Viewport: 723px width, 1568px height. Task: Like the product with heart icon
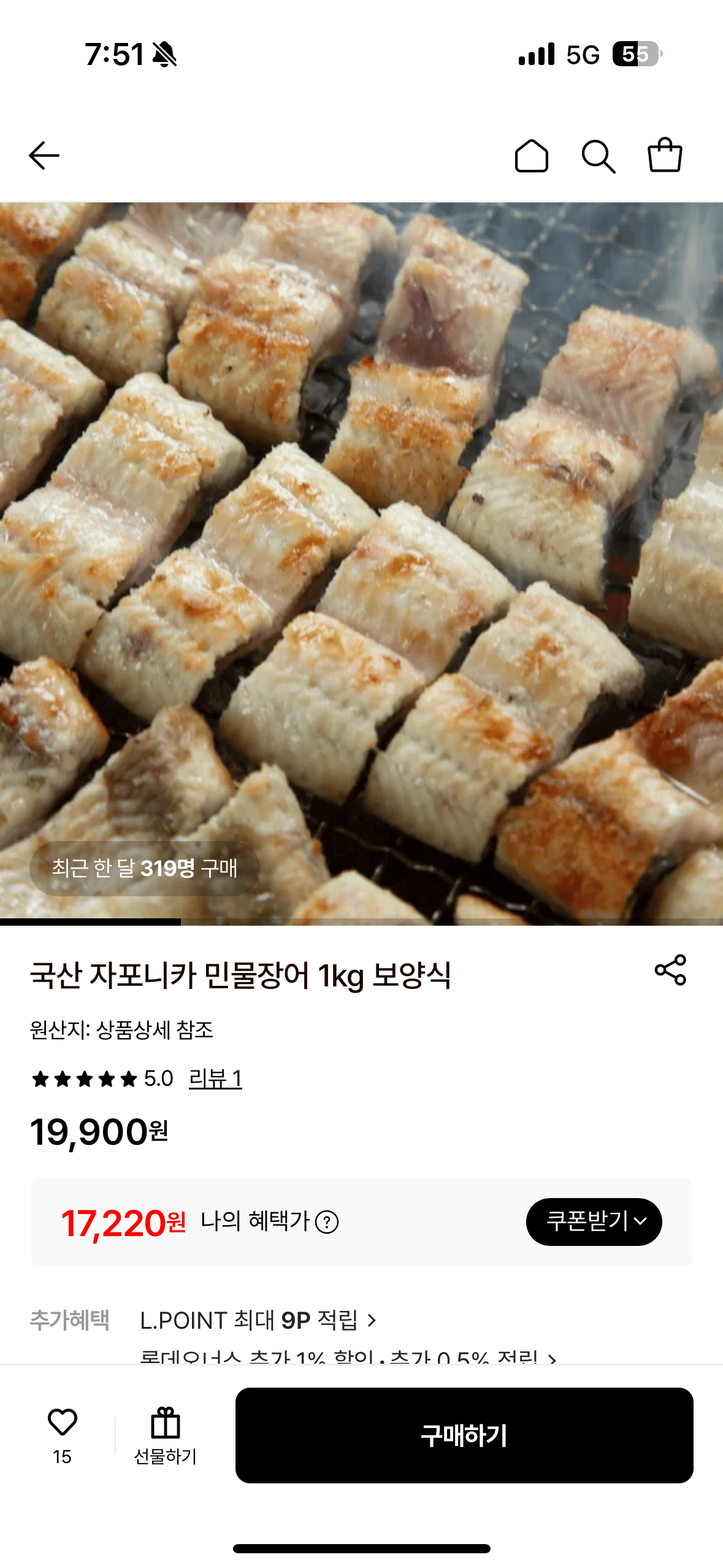[x=63, y=1423]
